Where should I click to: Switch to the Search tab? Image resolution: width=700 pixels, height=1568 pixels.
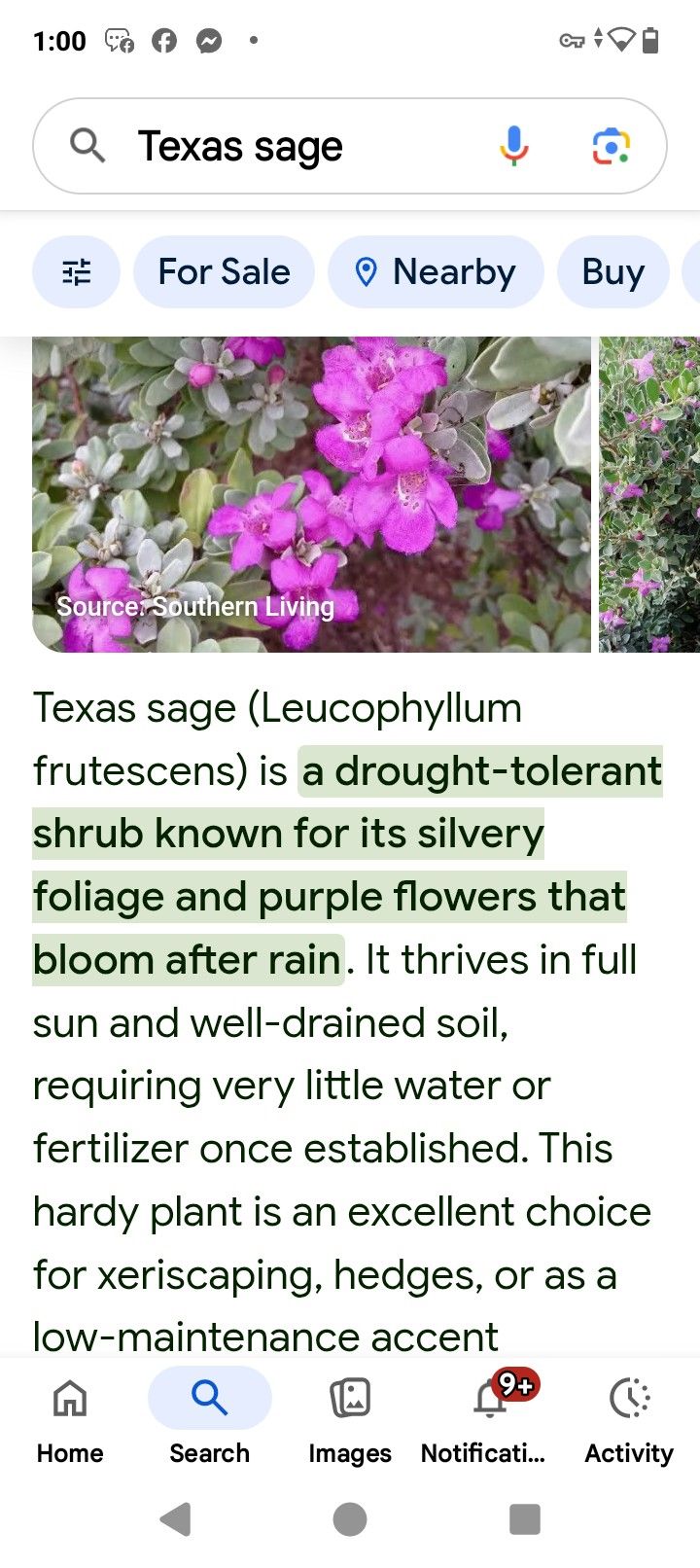[208, 1416]
